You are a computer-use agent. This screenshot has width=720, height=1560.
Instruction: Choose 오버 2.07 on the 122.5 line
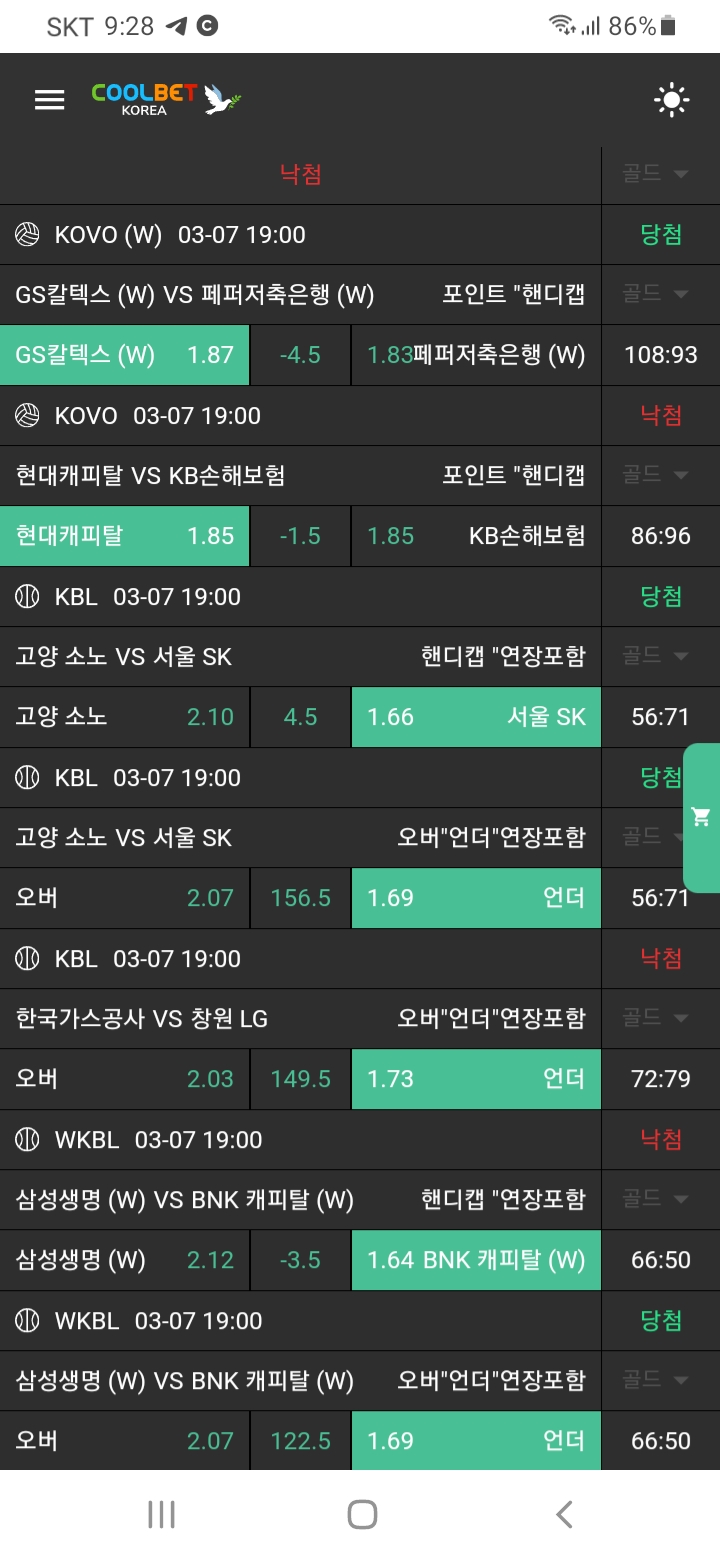pyautogui.click(x=124, y=1441)
